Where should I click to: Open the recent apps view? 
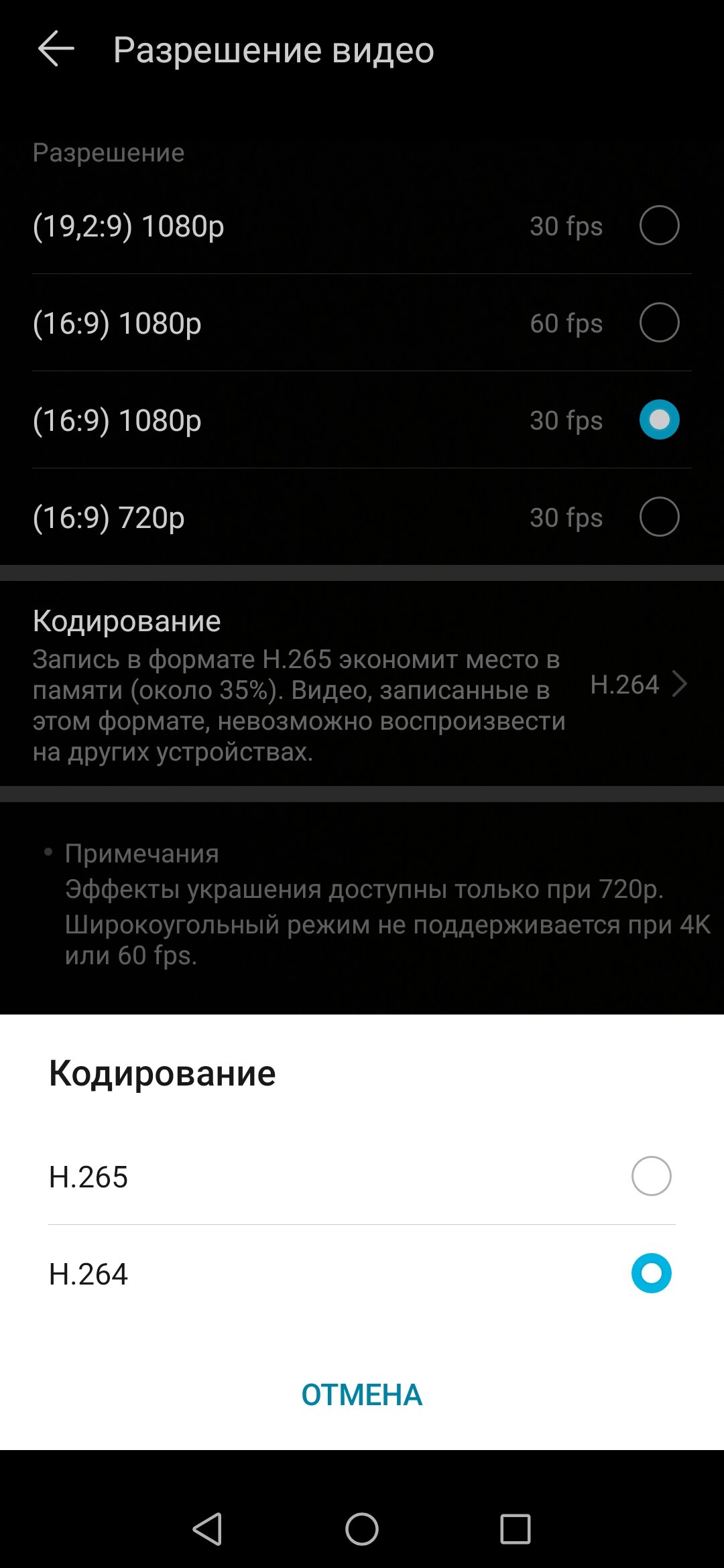(x=516, y=1528)
